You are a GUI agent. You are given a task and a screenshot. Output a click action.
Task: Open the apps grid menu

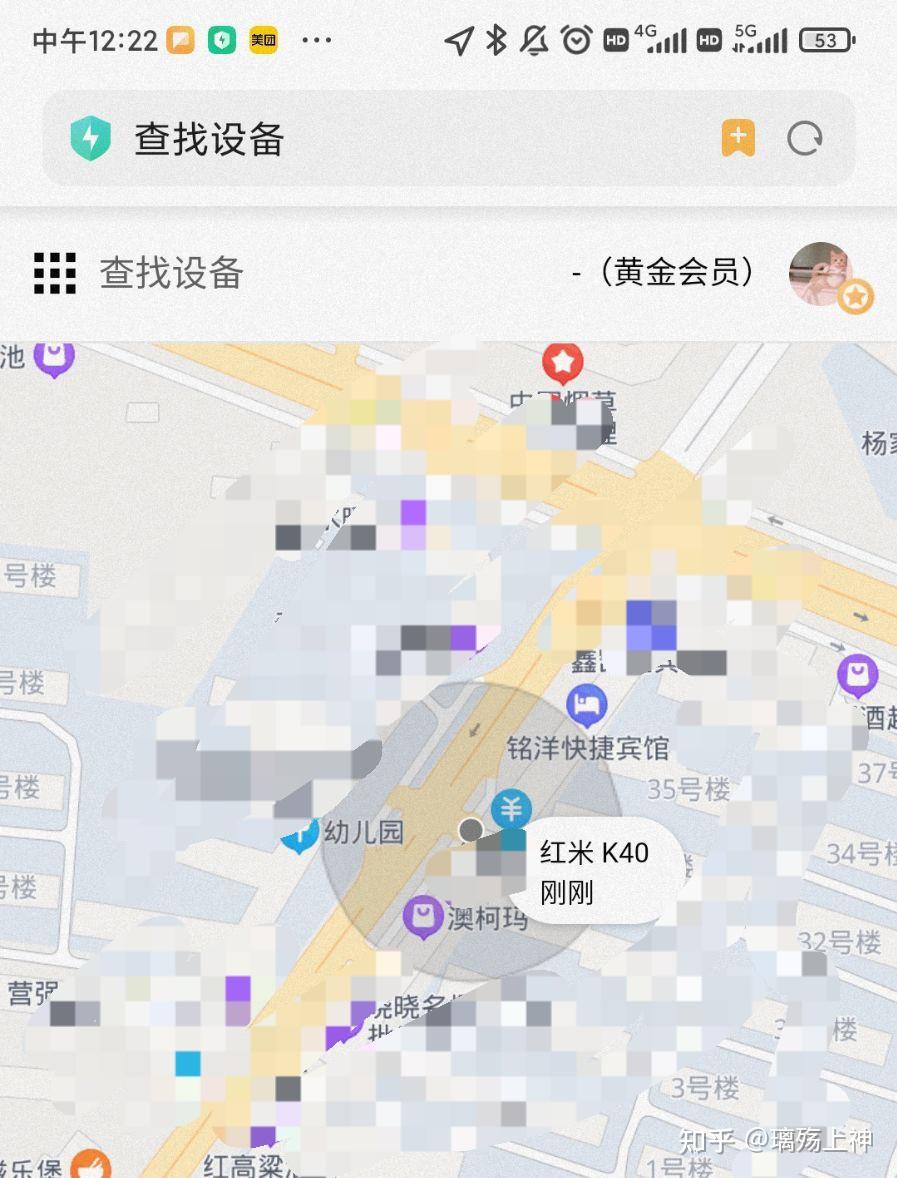tap(55, 273)
